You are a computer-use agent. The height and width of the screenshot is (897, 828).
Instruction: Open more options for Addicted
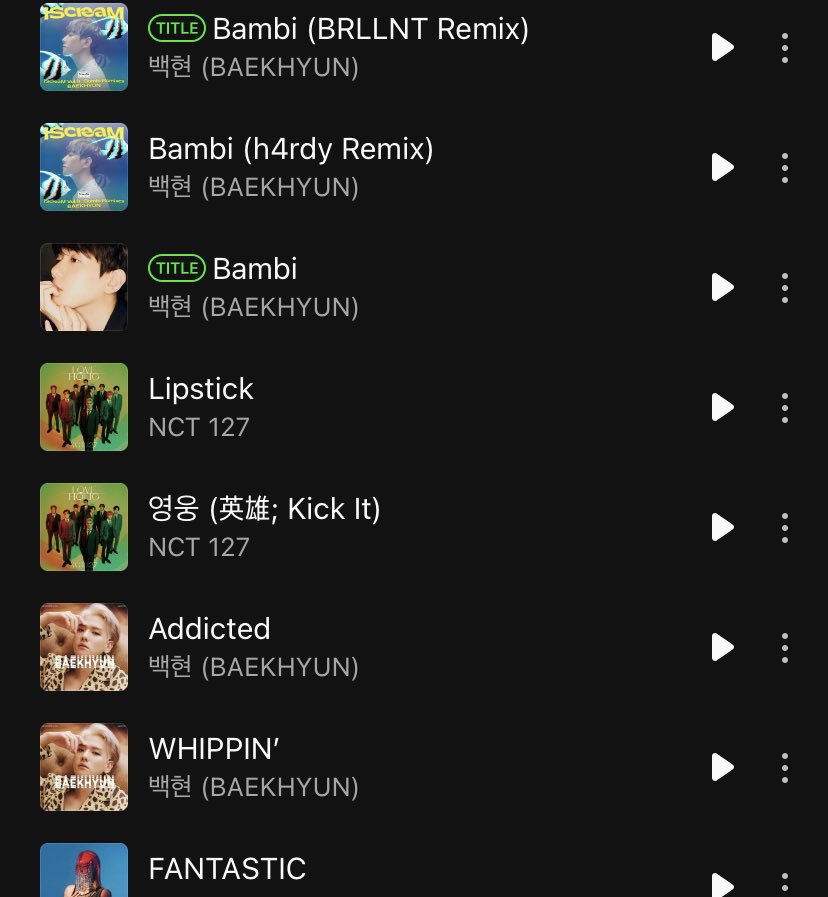785,647
